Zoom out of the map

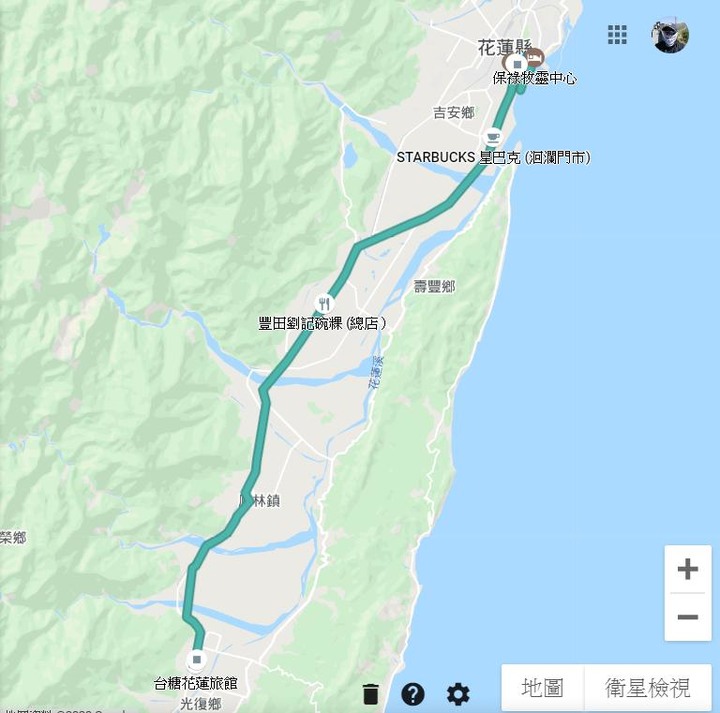687,617
